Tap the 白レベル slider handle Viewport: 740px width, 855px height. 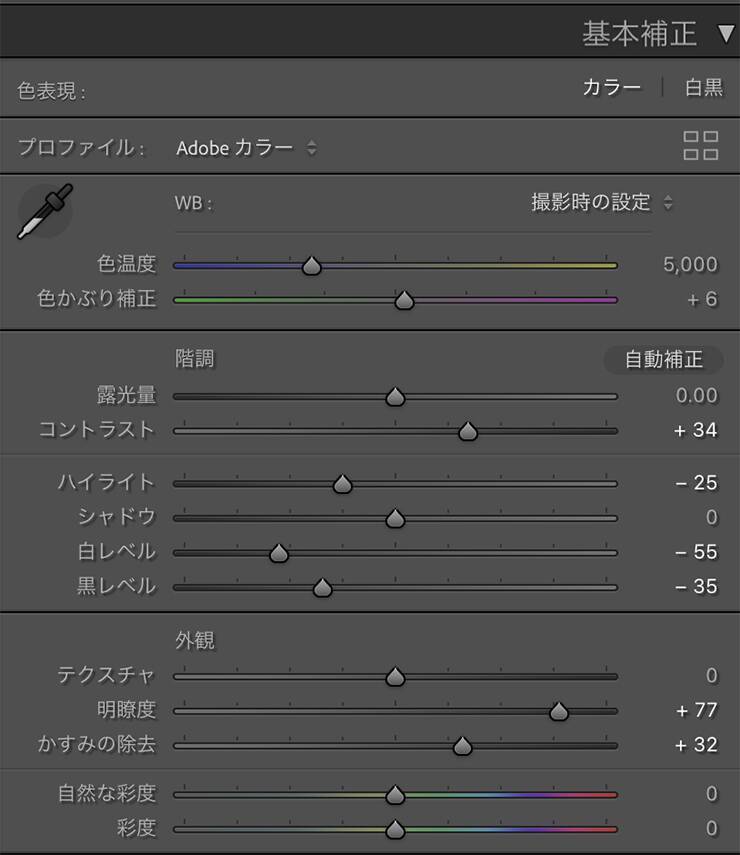[279, 553]
